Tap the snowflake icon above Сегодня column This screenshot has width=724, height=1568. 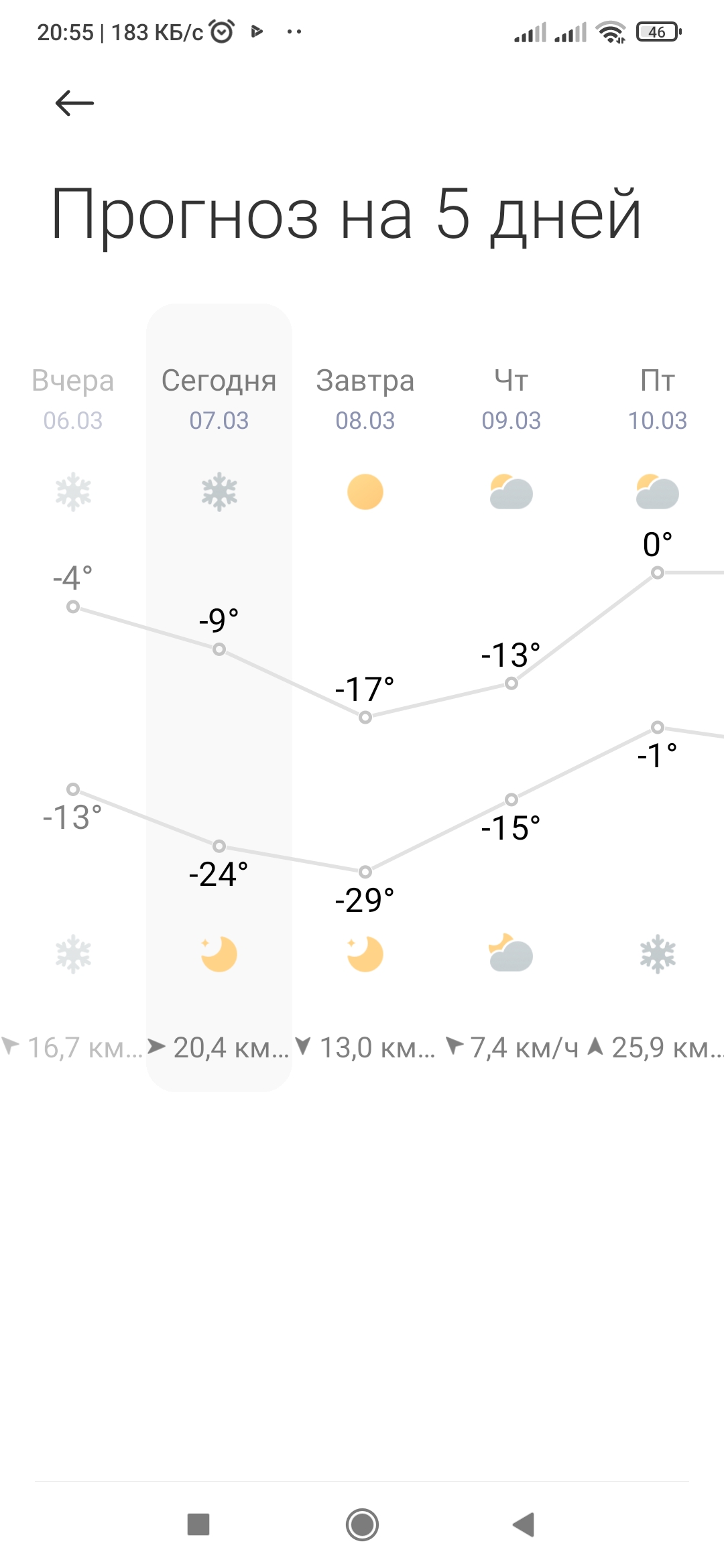coord(219,493)
